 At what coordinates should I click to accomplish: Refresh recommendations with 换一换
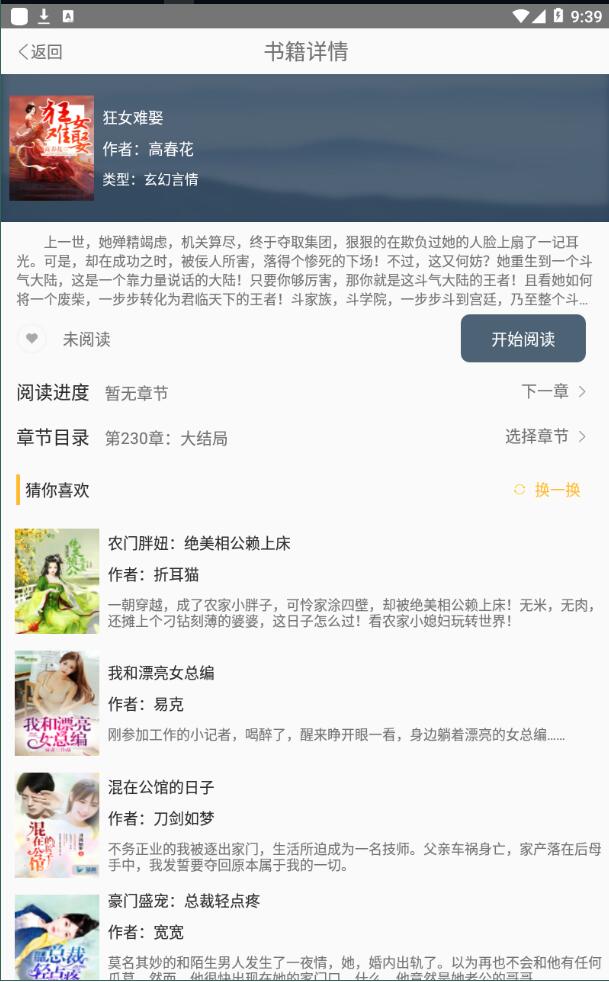547,489
